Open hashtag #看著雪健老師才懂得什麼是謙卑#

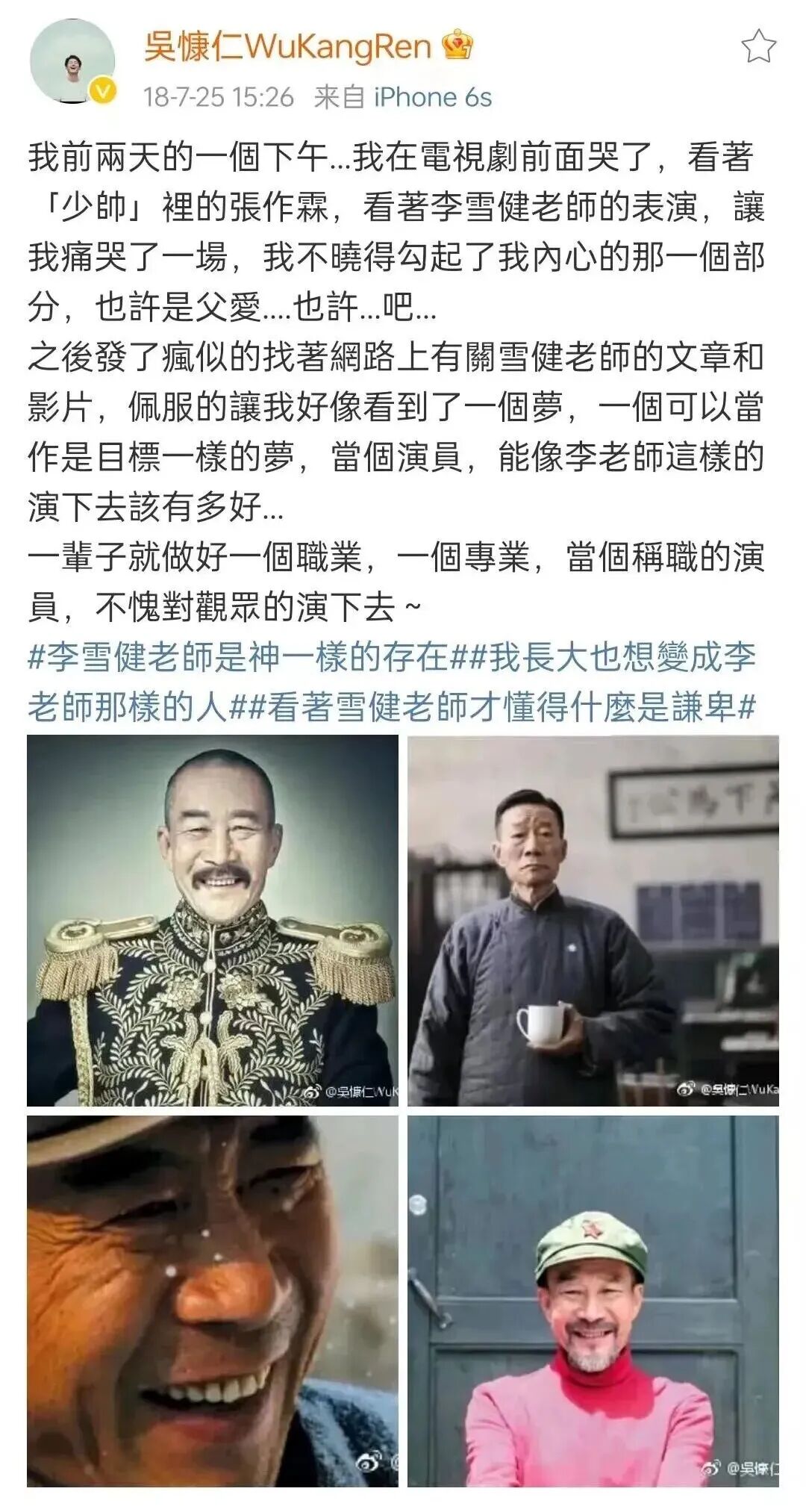(x=507, y=706)
